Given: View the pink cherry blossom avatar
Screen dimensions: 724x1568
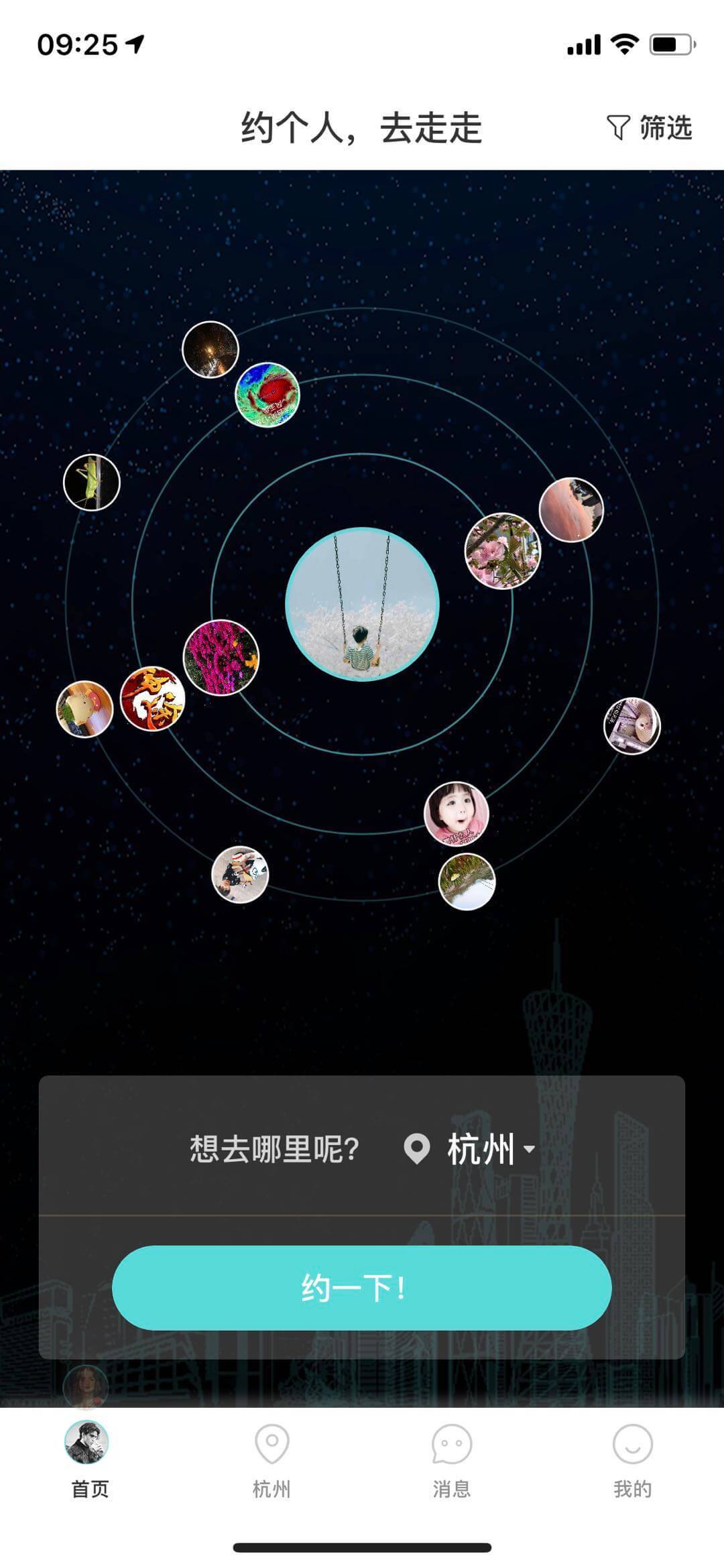Looking at the screenshot, I should pyautogui.click(x=502, y=551).
